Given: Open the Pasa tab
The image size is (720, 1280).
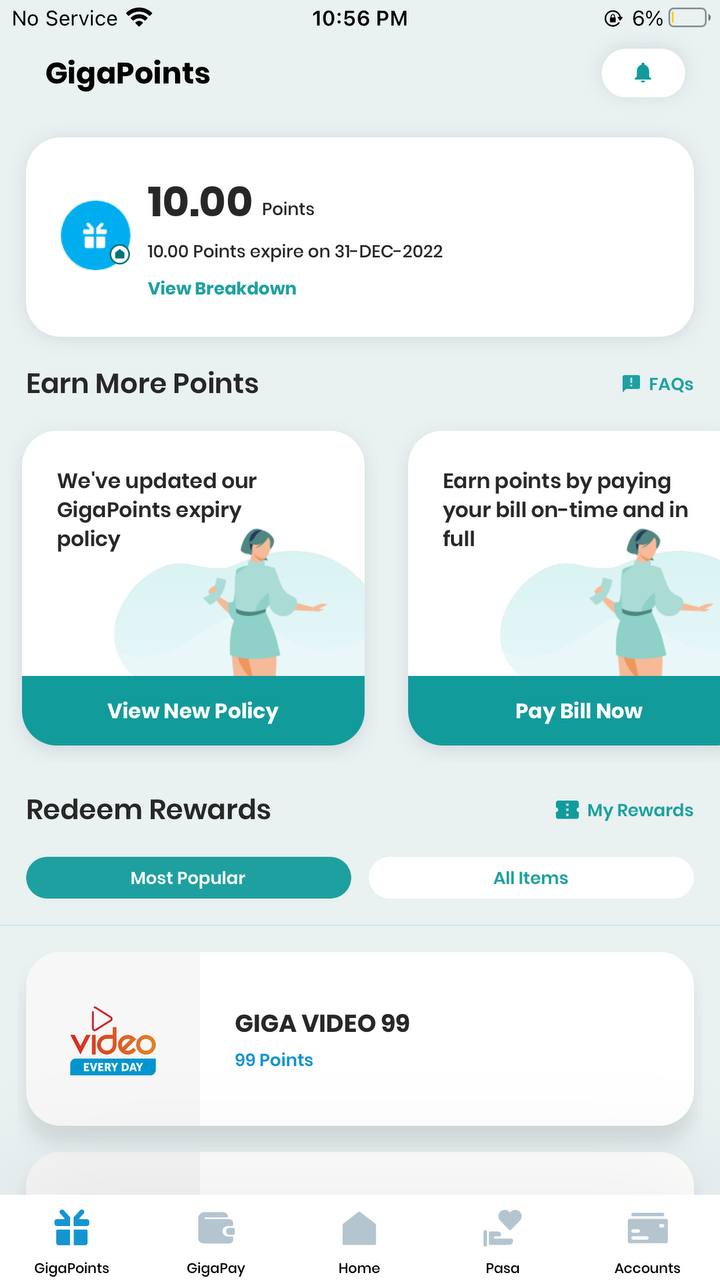Looking at the screenshot, I should [x=503, y=1241].
